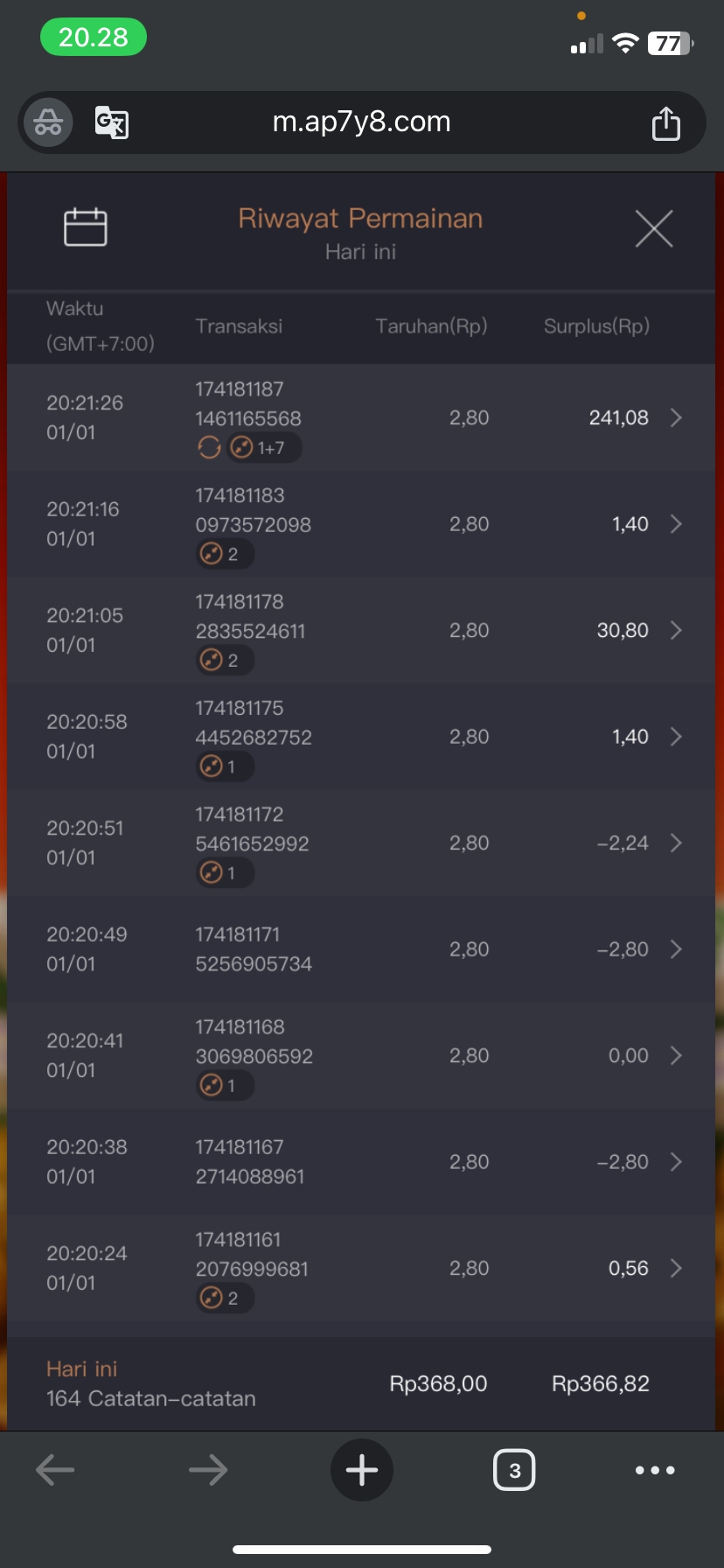This screenshot has width=724, height=1568.
Task: Close the Riwayat Permainan panel
Action: click(653, 229)
